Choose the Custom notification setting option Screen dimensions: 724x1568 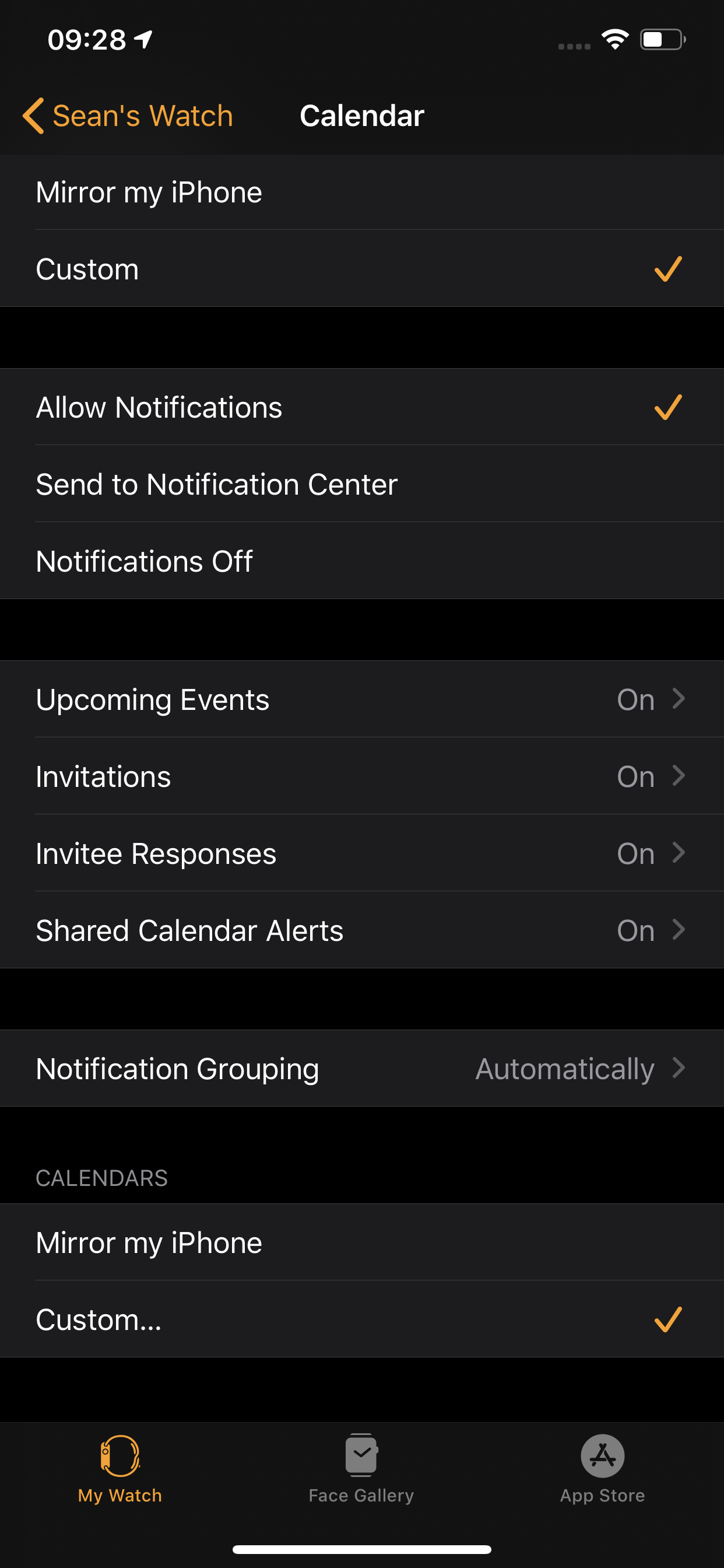(362, 269)
